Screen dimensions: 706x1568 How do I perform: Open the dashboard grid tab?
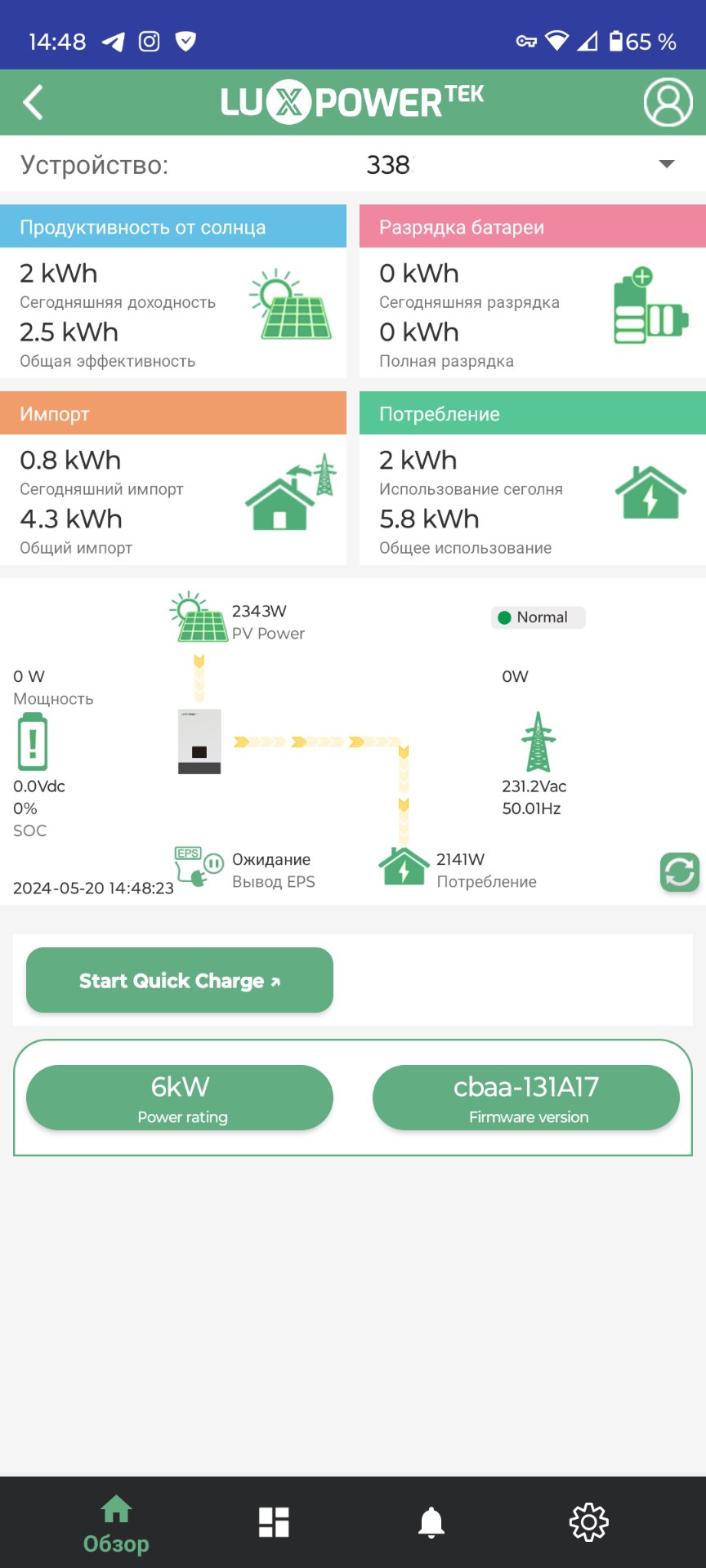[x=274, y=1522]
